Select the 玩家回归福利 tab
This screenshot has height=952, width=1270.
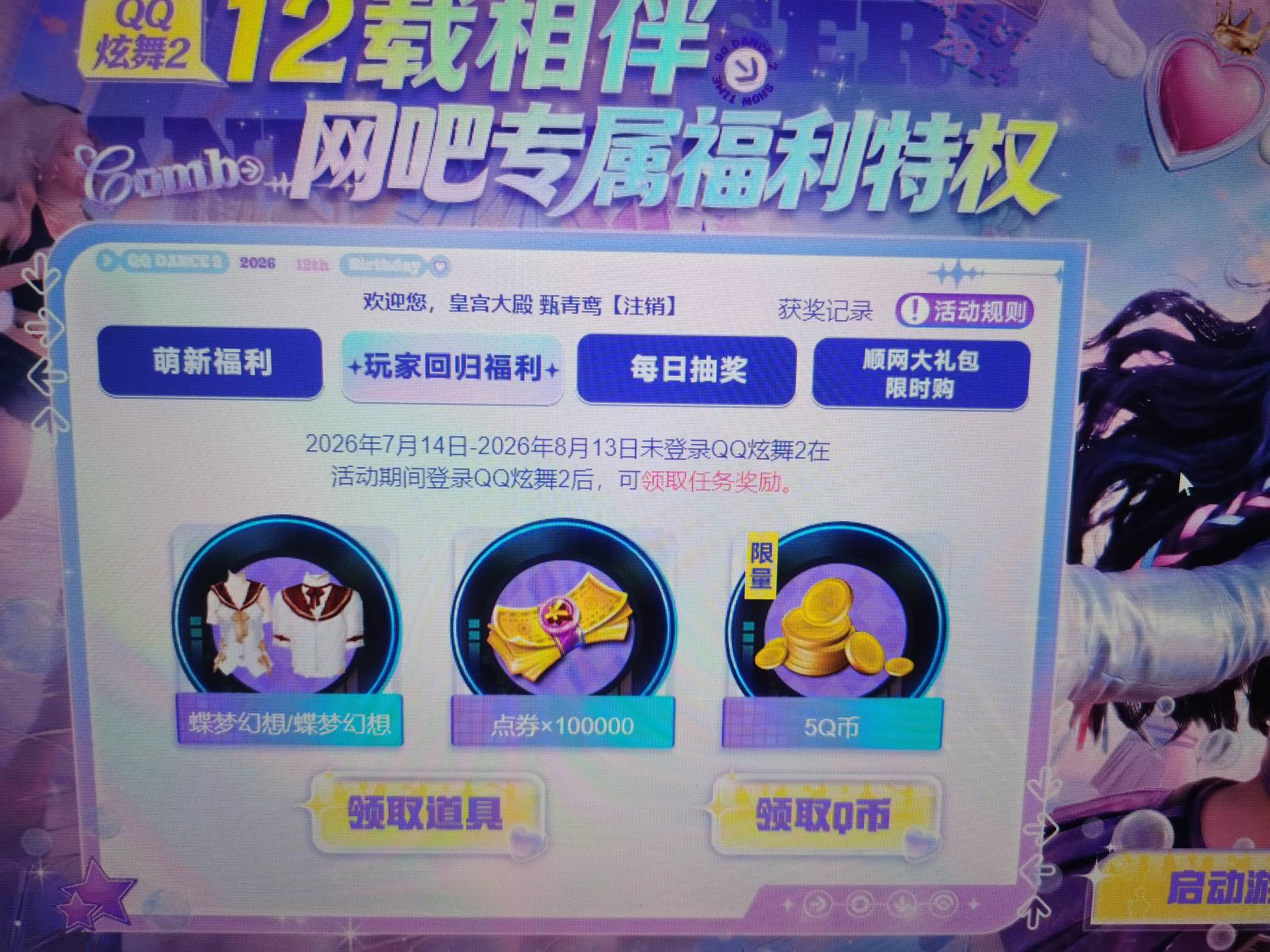453,368
